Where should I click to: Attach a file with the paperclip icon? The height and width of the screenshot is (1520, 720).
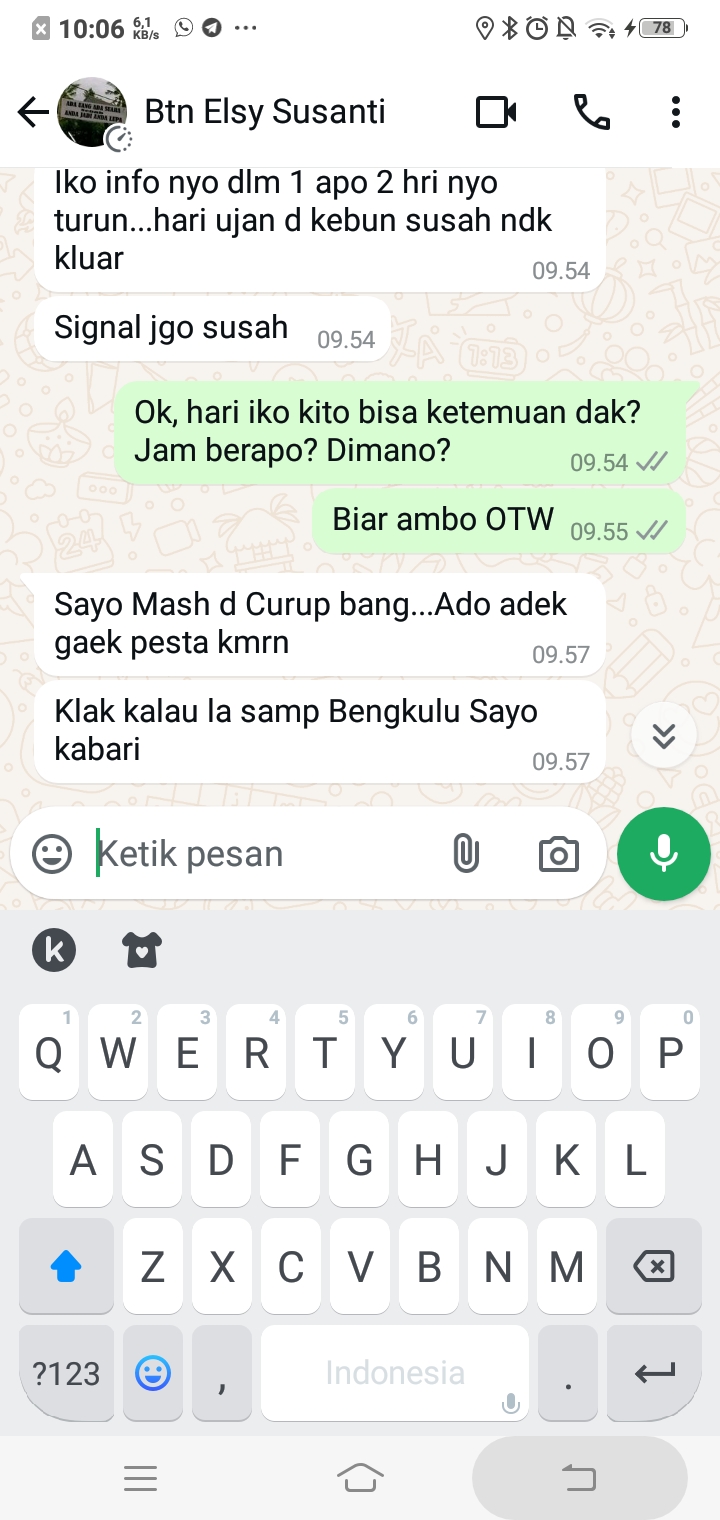pos(466,854)
